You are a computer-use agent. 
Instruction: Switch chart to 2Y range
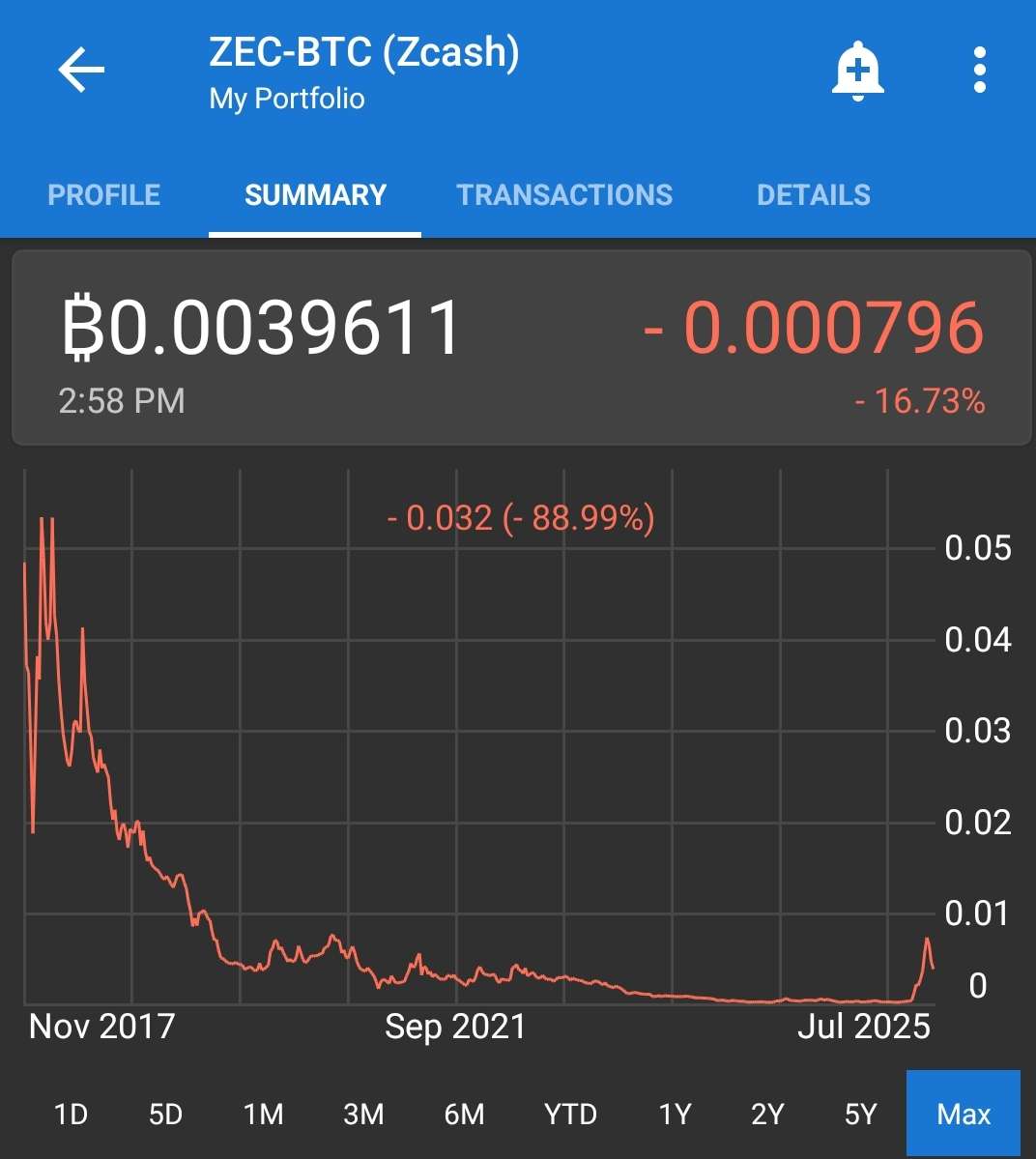[767, 1115]
